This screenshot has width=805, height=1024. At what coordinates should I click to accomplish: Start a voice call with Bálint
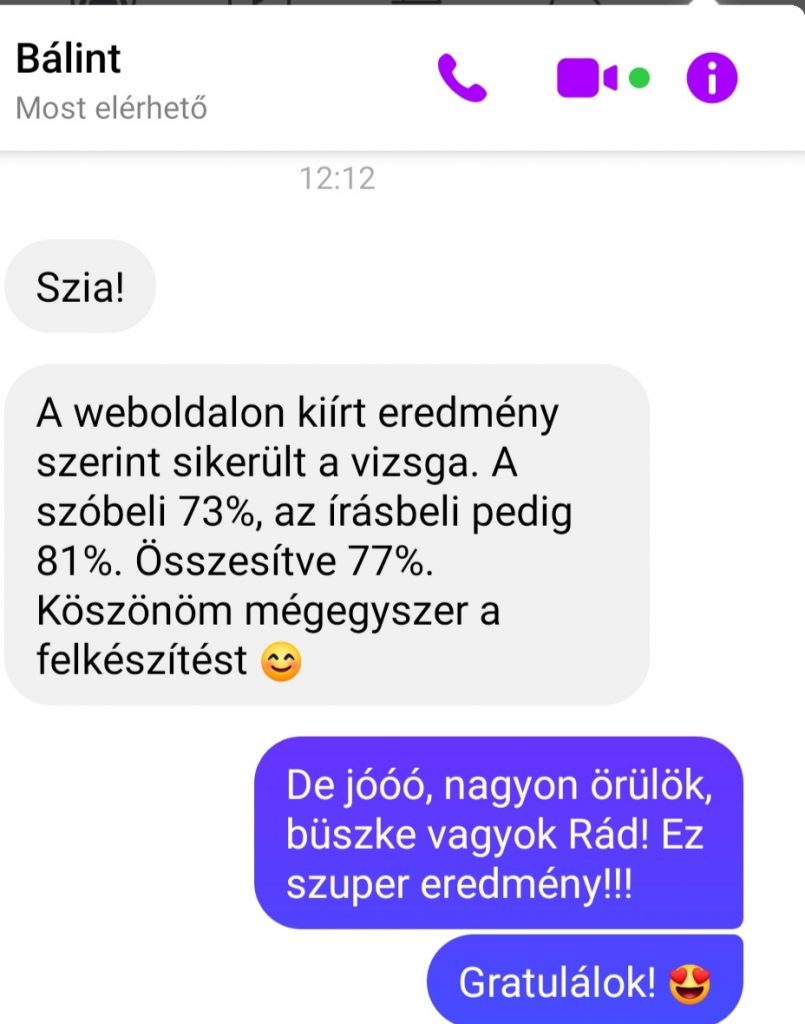[462, 77]
